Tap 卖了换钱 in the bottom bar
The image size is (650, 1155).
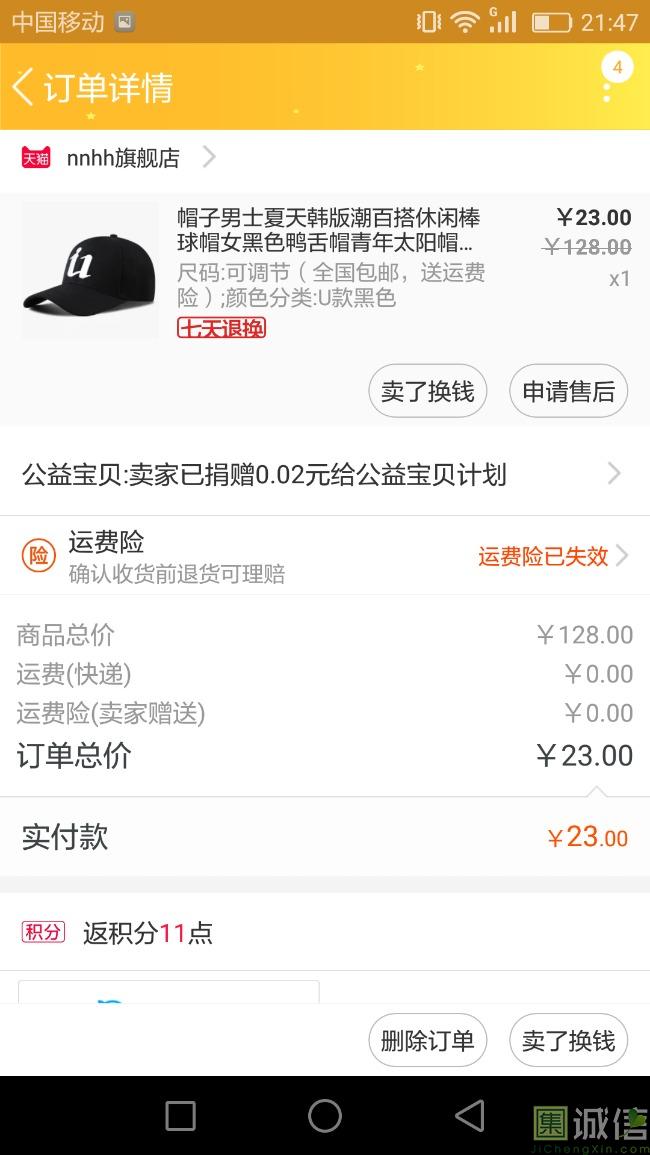pyautogui.click(x=568, y=1040)
